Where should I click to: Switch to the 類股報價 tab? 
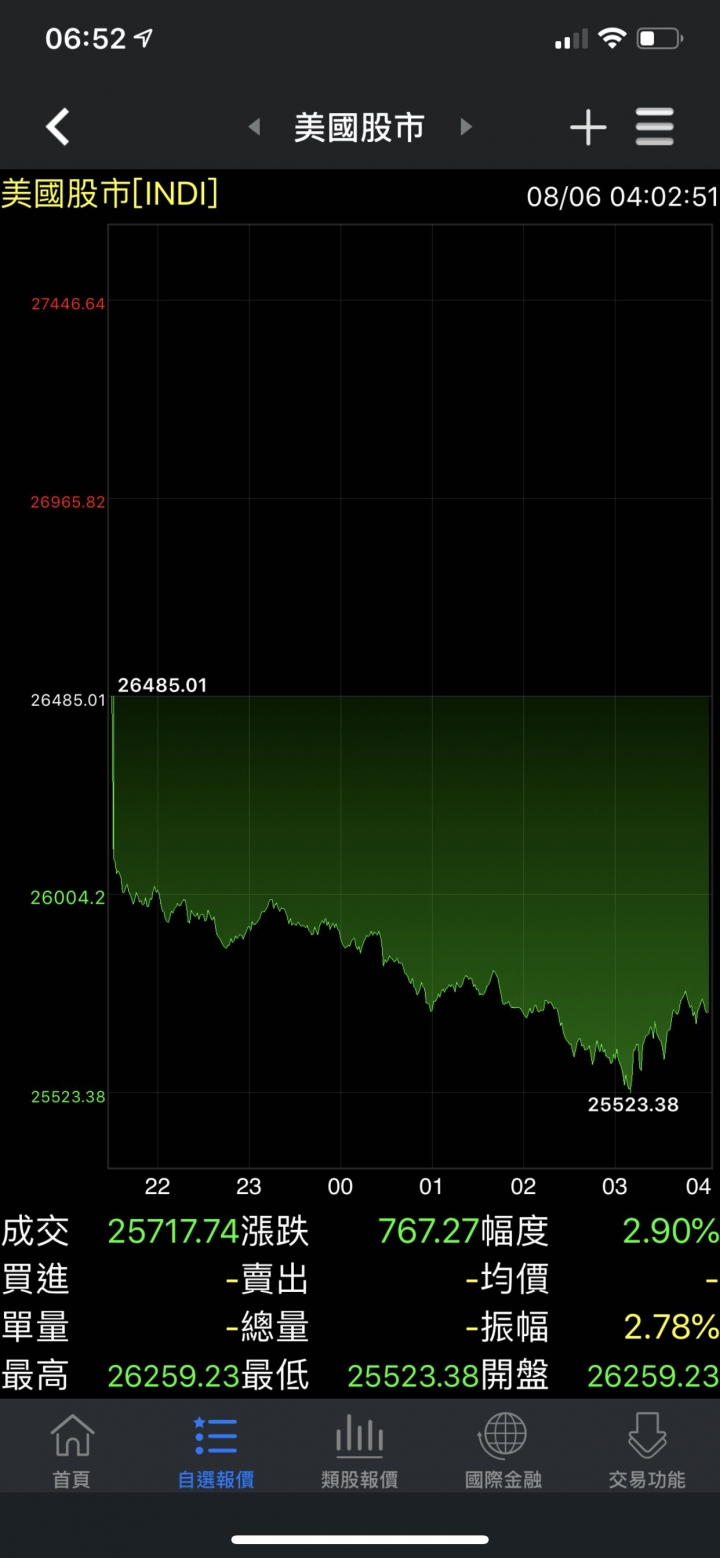point(360,1450)
